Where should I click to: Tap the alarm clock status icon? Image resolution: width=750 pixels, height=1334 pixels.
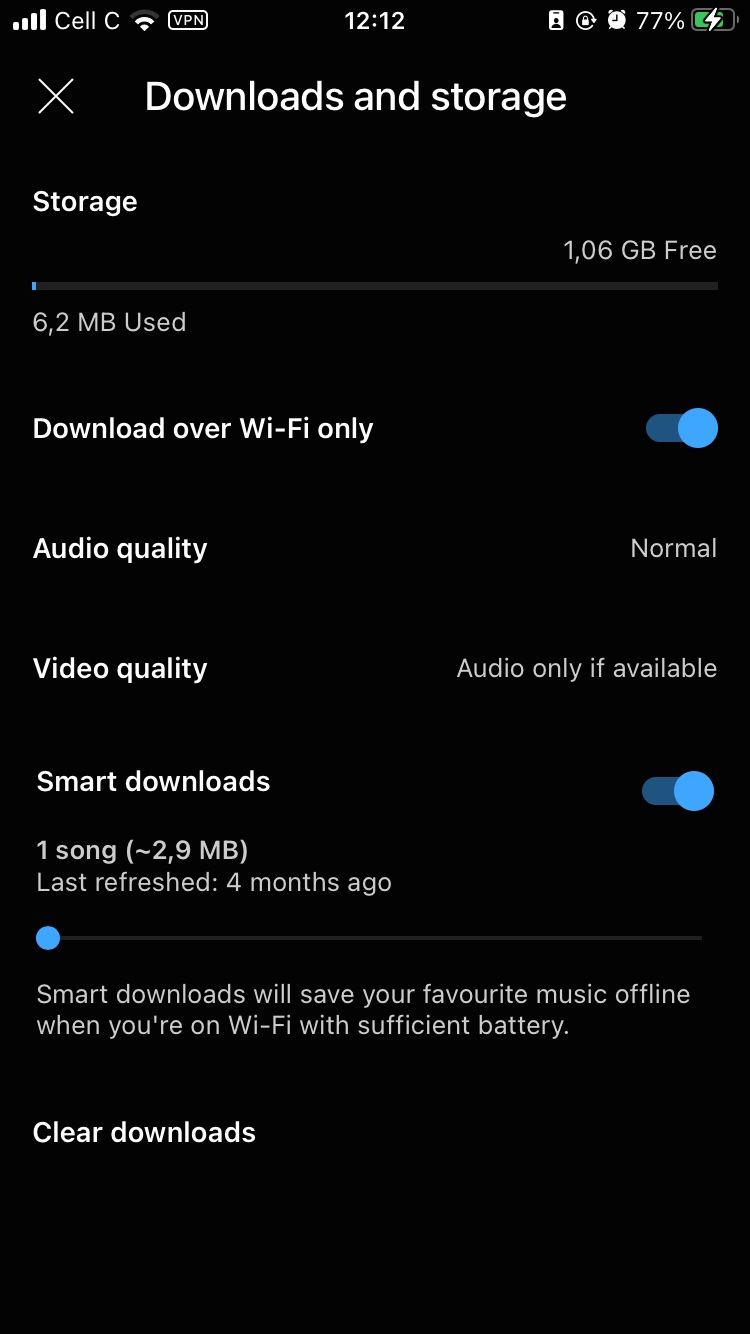tap(616, 19)
